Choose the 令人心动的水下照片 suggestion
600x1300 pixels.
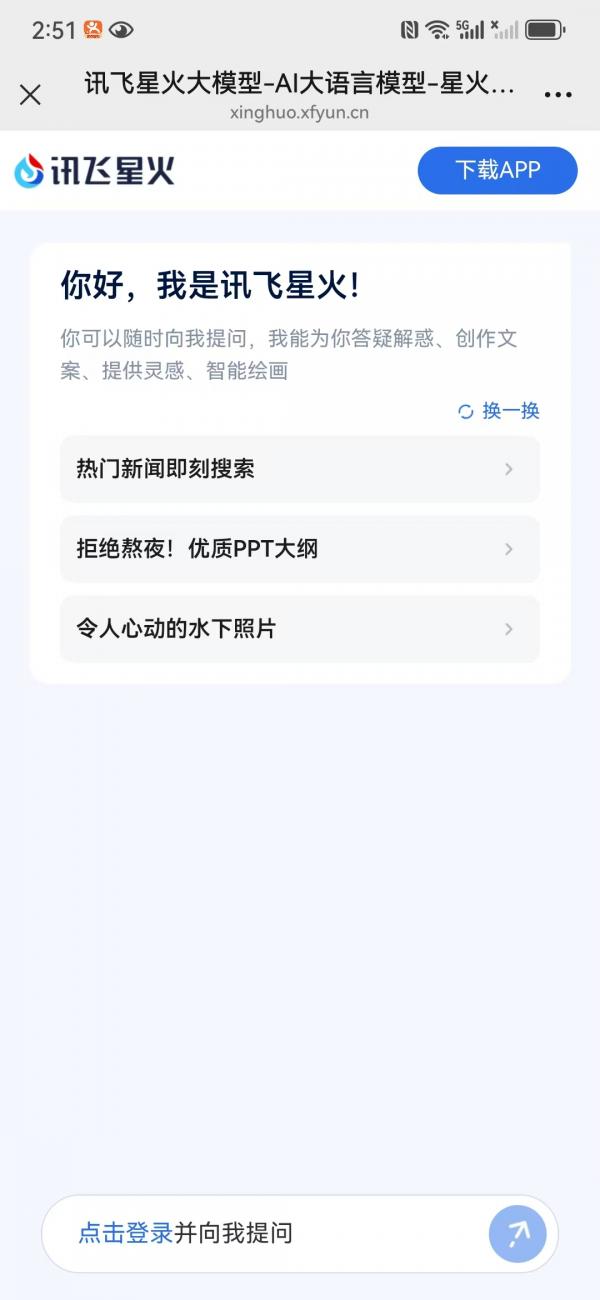coord(300,629)
